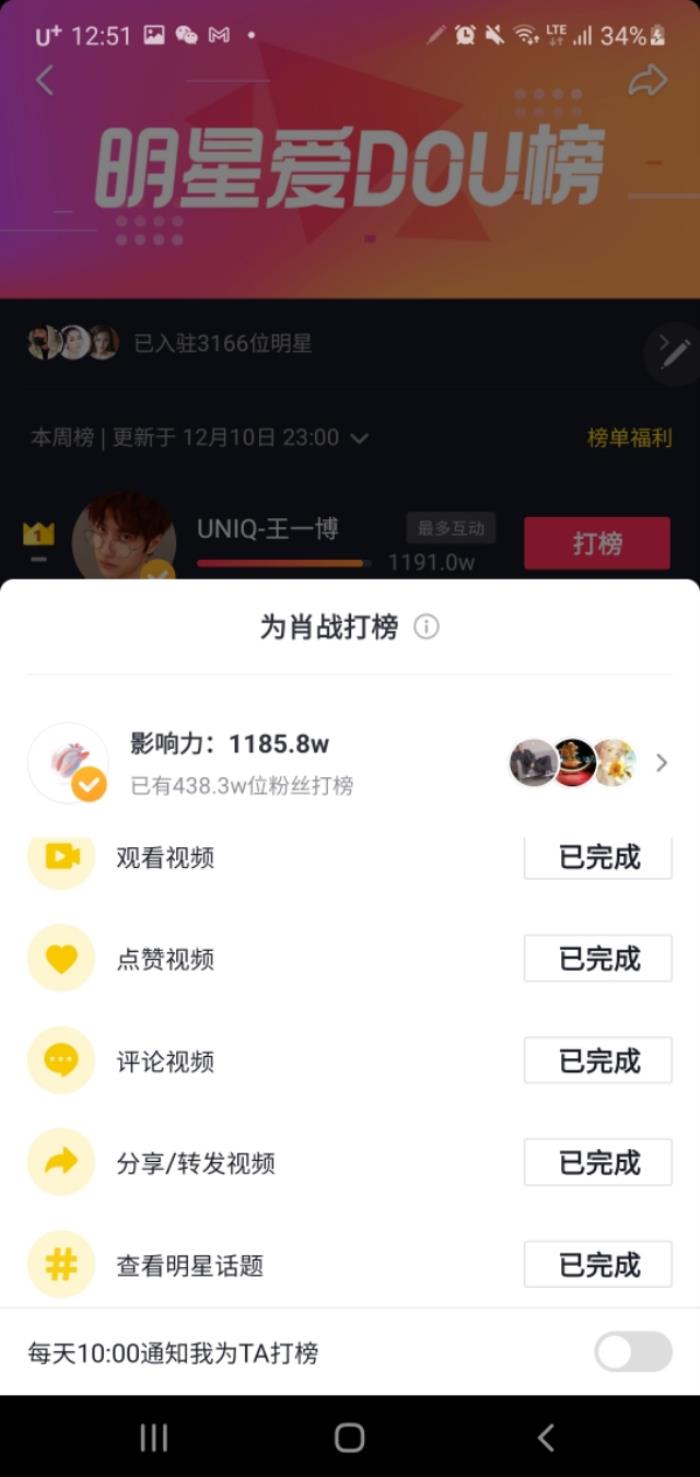Image resolution: width=700 pixels, height=1477 pixels.
Task: Open info icon beside 为肖战打榜
Action: [x=427, y=627]
